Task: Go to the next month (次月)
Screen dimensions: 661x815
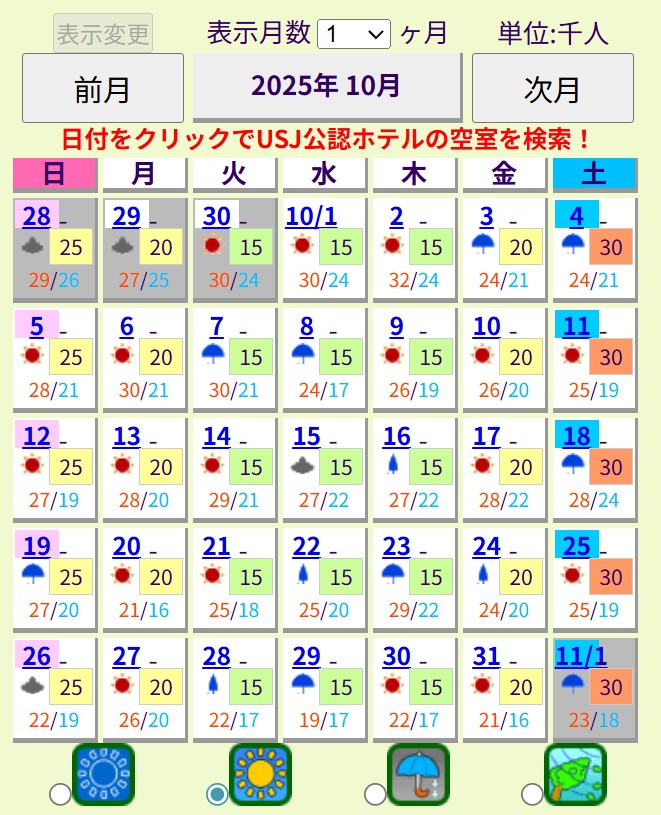Action: [x=552, y=88]
